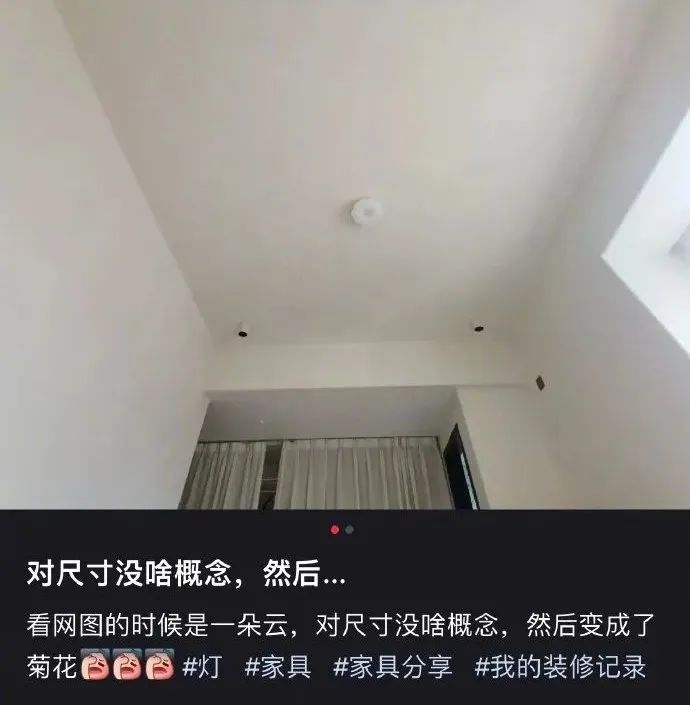Tap the second page indicator dot
Image resolution: width=690 pixels, height=705 pixels.
point(349,530)
